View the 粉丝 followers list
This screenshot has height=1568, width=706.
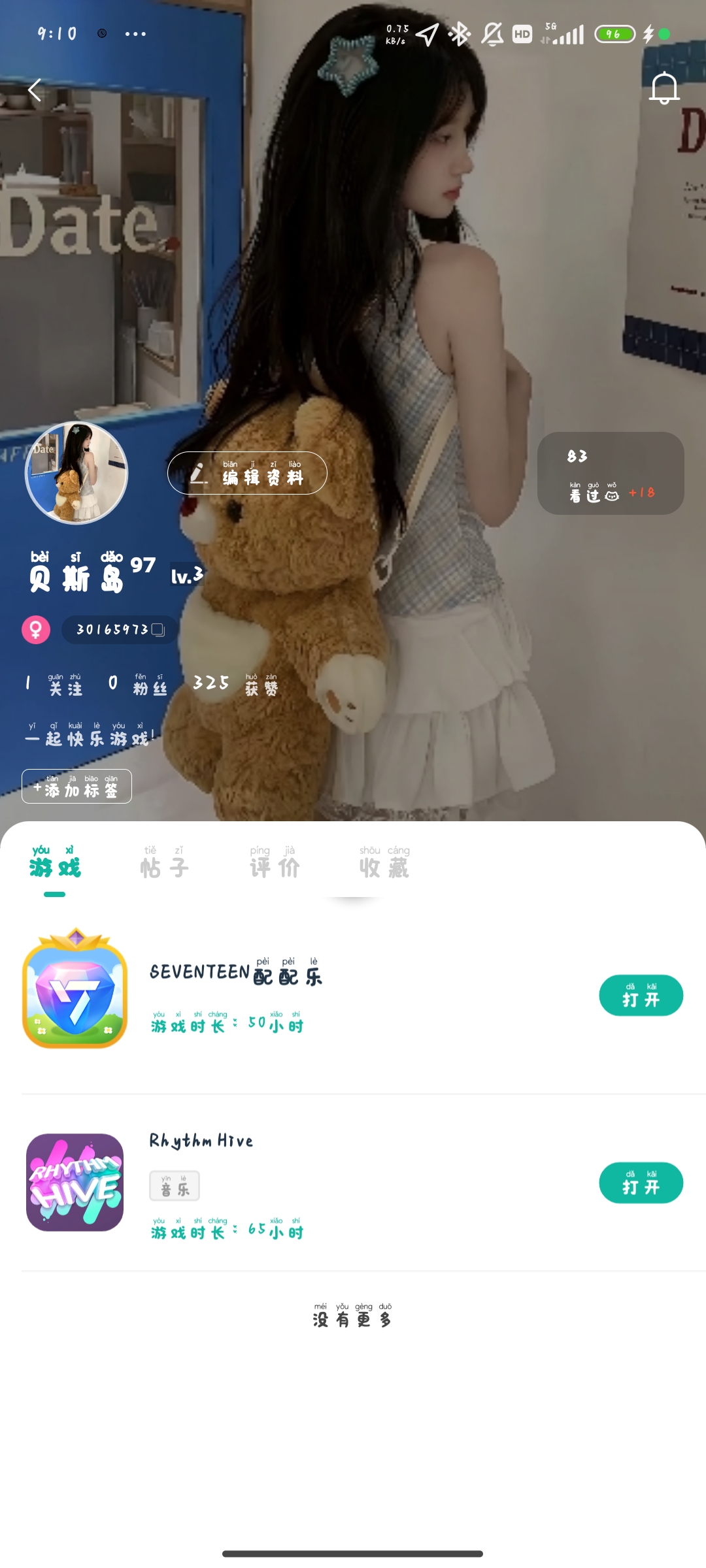pos(139,684)
